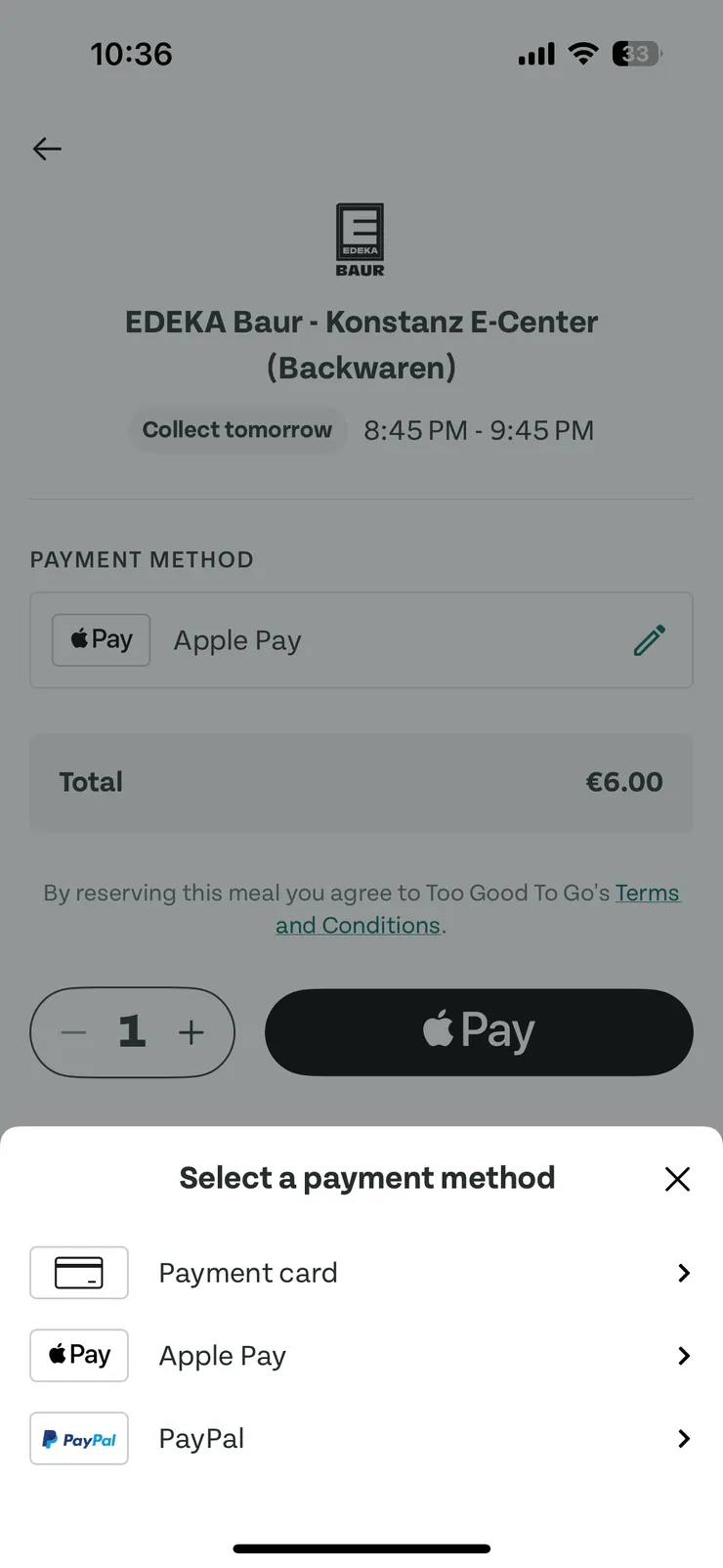723x1568 pixels.
Task: Go back with the arrow icon
Action: coord(47,149)
